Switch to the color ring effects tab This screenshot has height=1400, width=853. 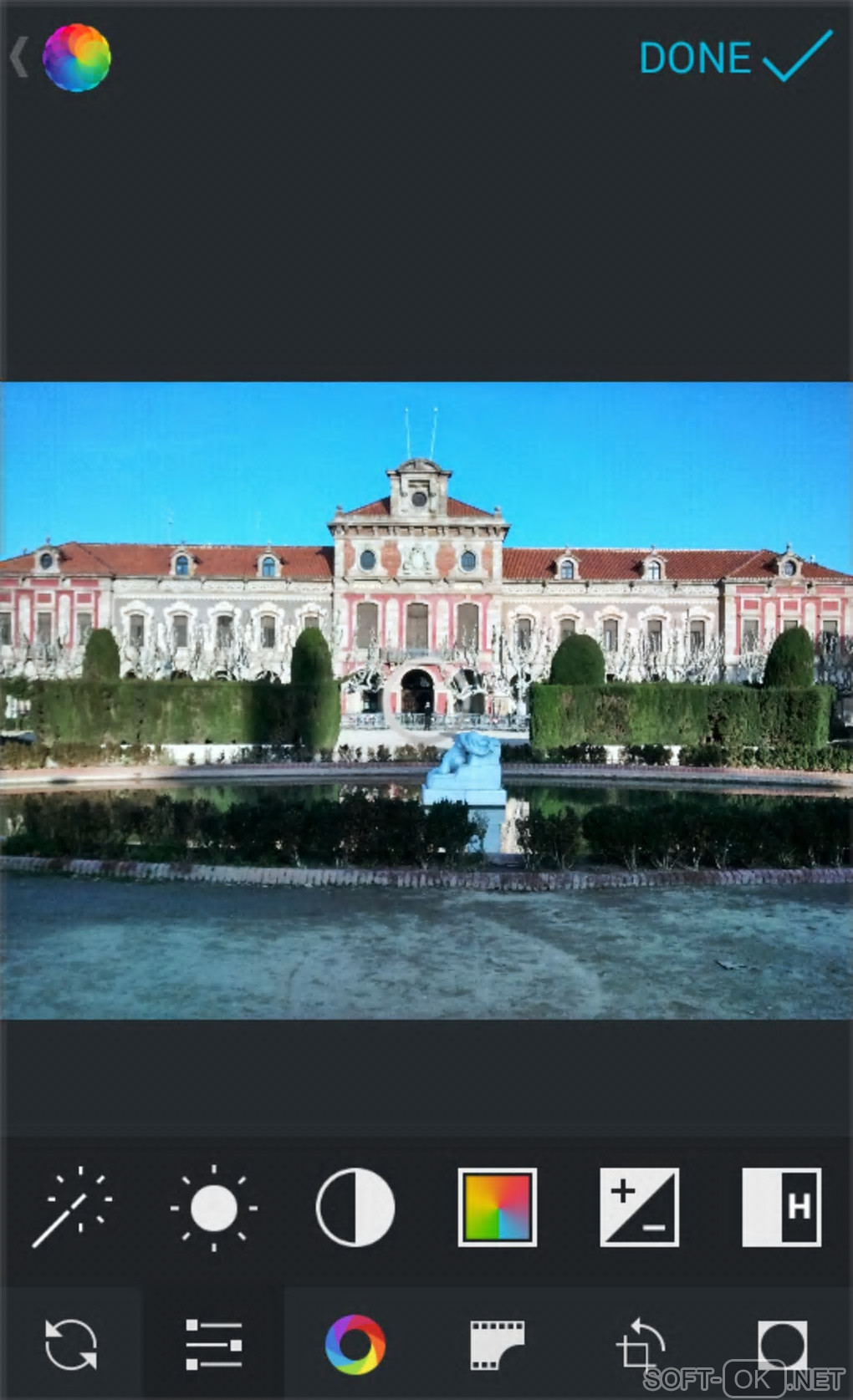[355, 1344]
